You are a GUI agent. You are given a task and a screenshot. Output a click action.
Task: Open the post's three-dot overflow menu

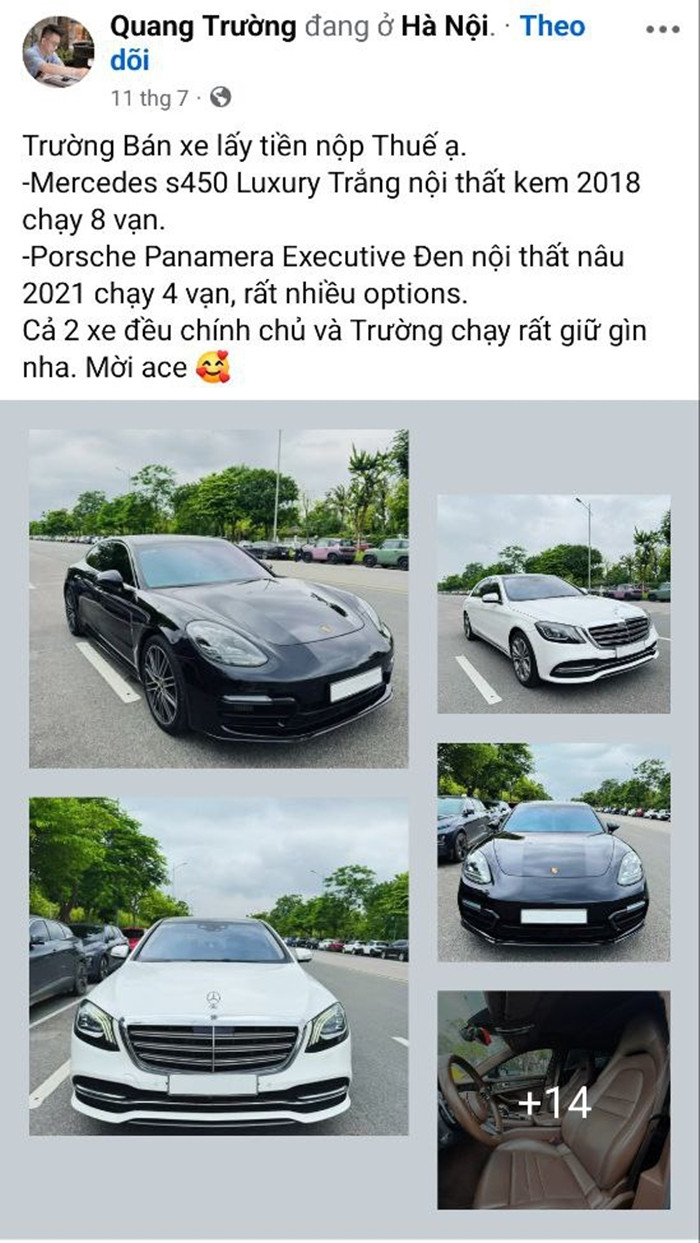(x=662, y=29)
